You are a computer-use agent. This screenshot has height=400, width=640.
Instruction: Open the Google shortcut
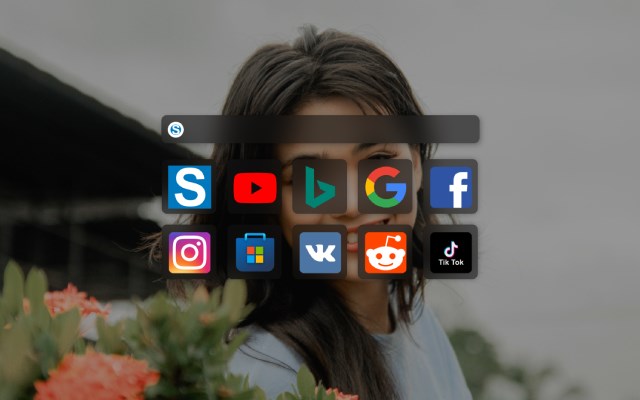[x=385, y=187]
